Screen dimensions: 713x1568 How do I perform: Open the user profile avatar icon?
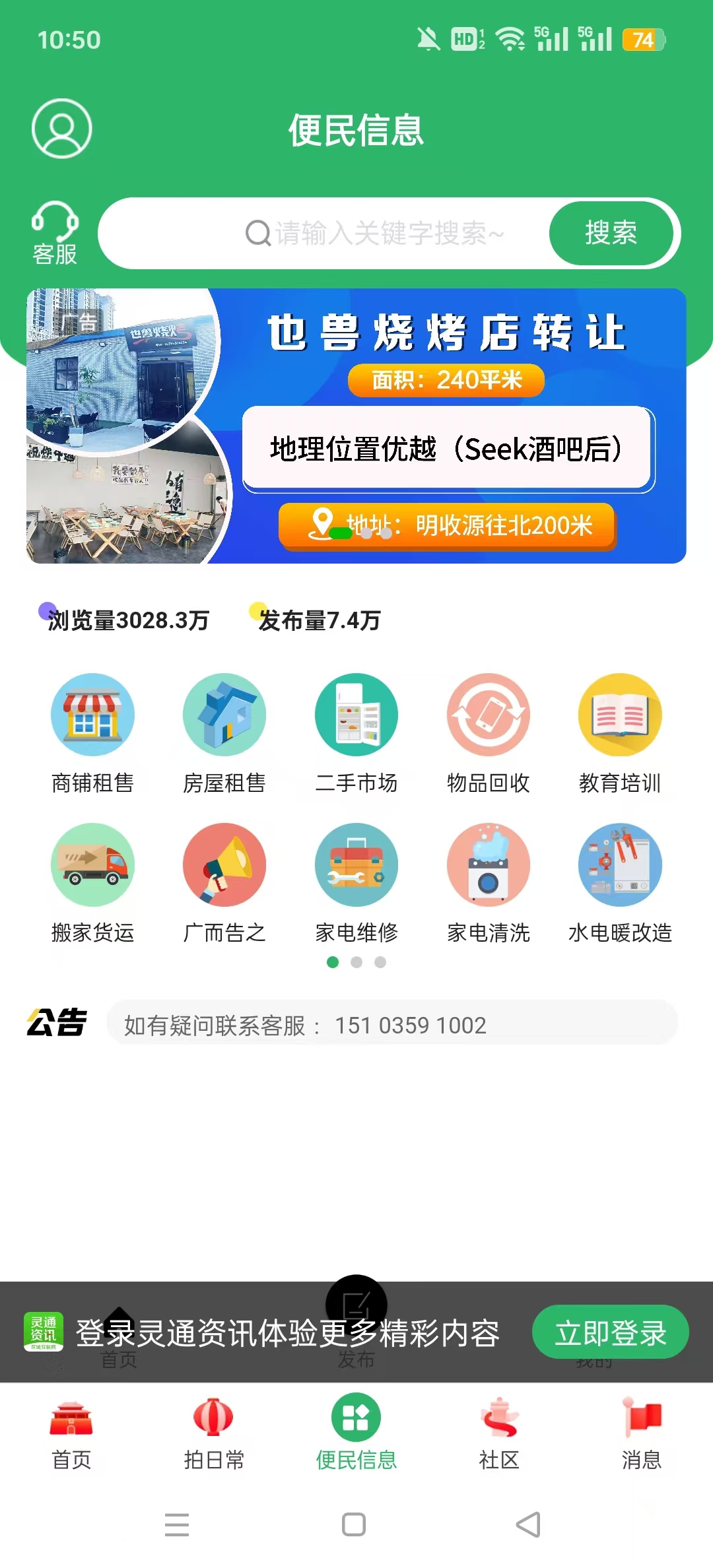click(x=62, y=129)
